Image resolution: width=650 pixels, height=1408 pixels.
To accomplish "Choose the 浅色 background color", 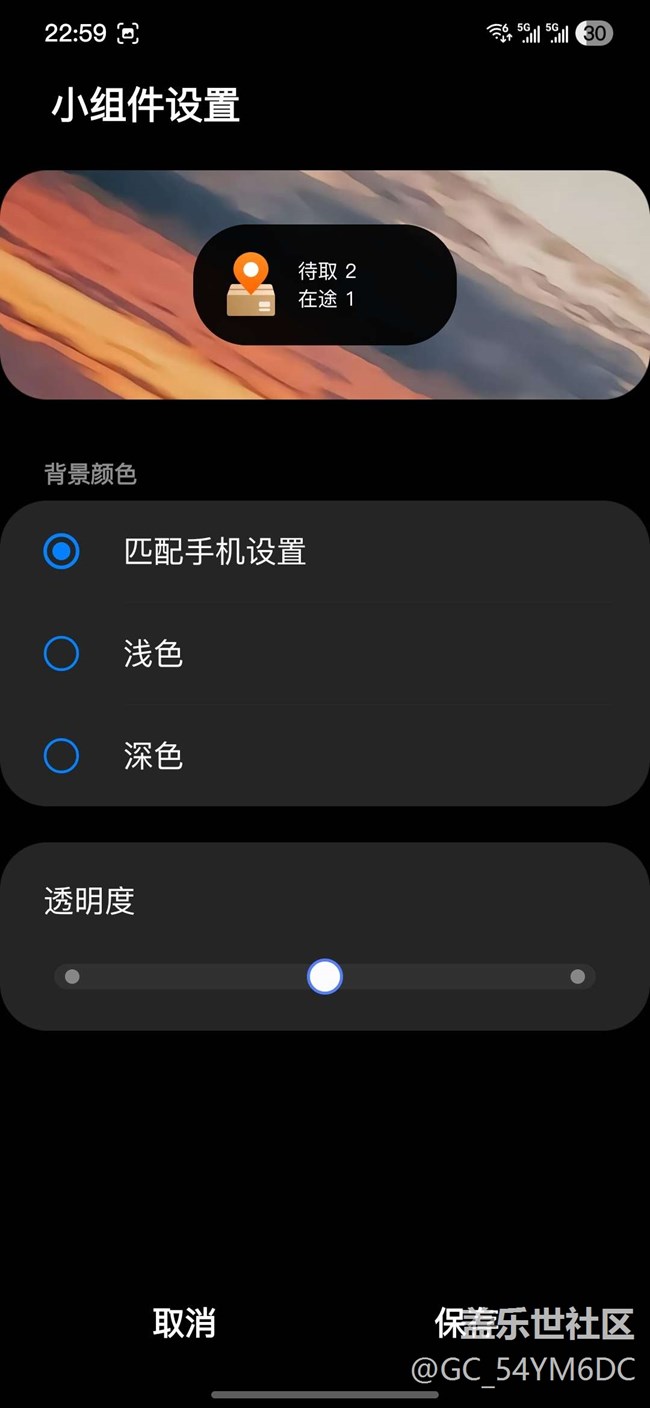I will (x=62, y=654).
